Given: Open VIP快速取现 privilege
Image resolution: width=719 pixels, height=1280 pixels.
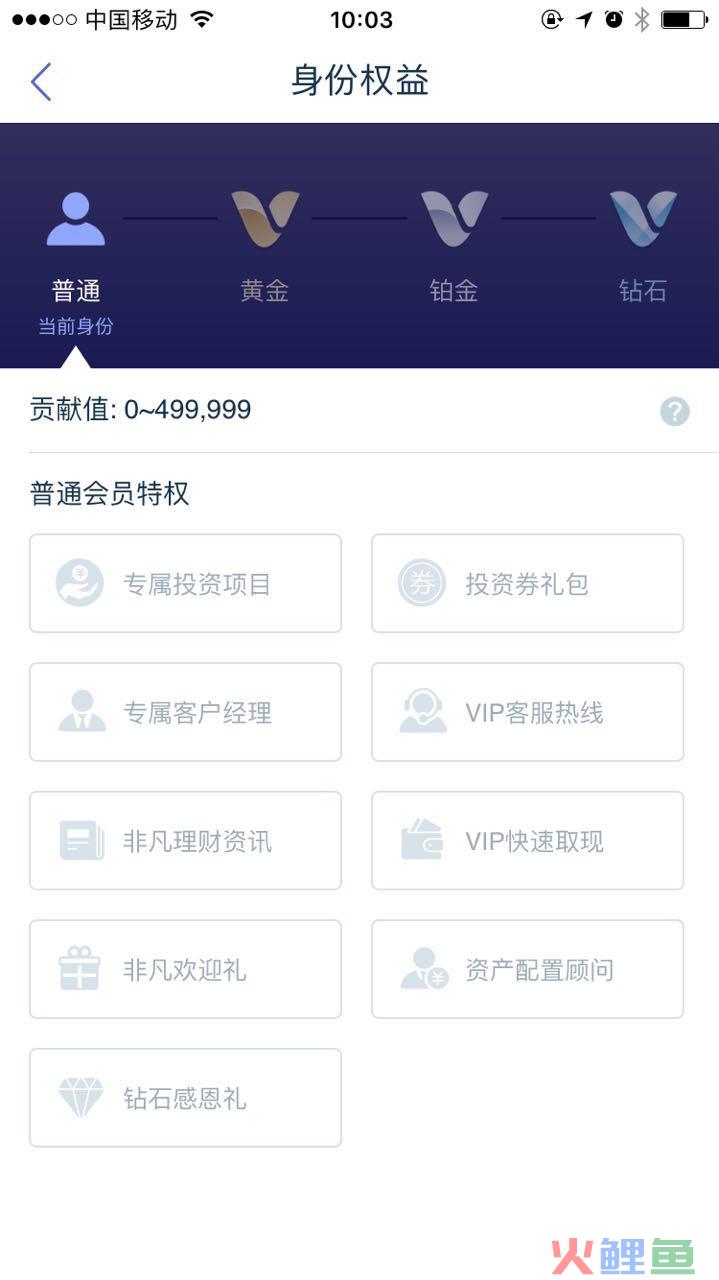Looking at the screenshot, I should [x=527, y=841].
